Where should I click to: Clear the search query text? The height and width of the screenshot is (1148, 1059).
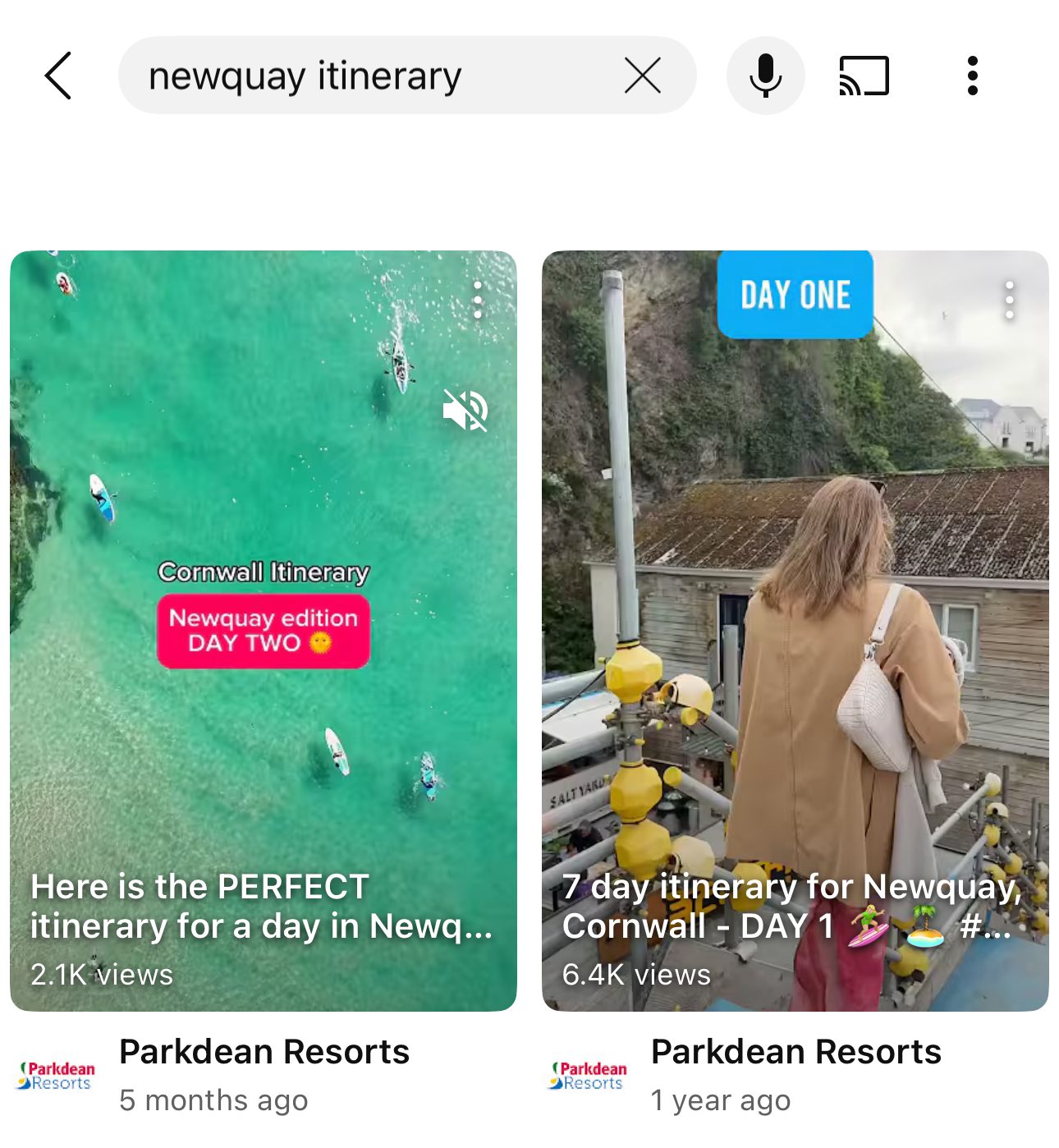coord(642,76)
